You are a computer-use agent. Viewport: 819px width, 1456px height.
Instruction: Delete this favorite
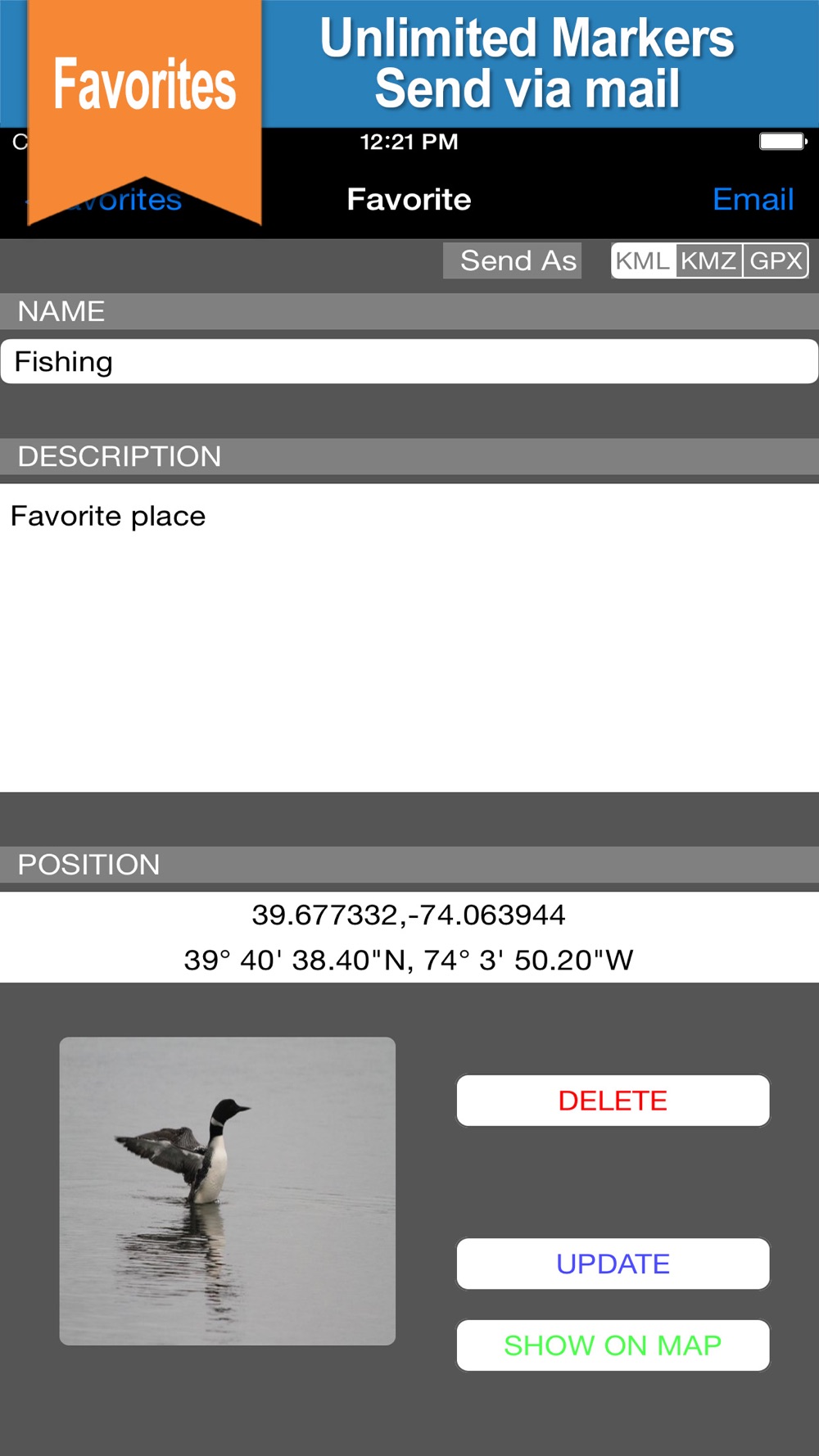613,1101
